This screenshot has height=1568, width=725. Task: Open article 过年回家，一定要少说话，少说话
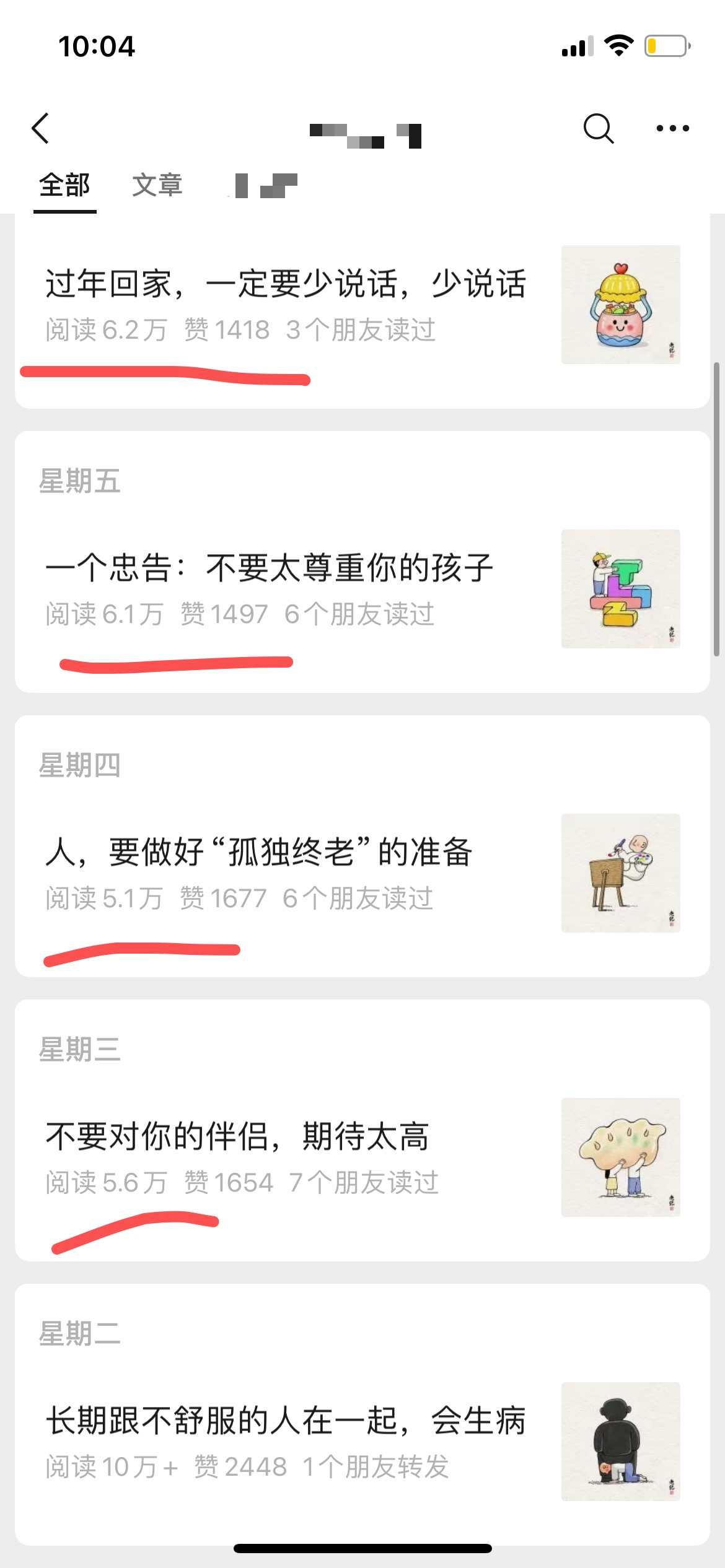pos(287,284)
